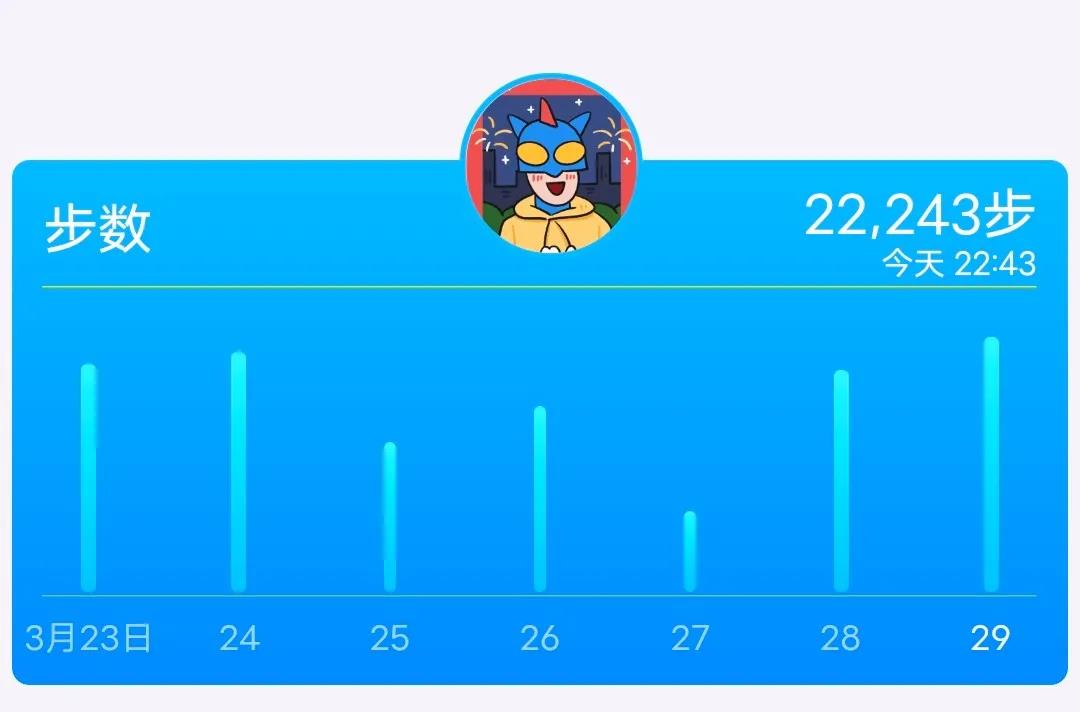Screen dimensions: 1080x712
Task: Select the March 23 step bar
Action: [x=89, y=478]
